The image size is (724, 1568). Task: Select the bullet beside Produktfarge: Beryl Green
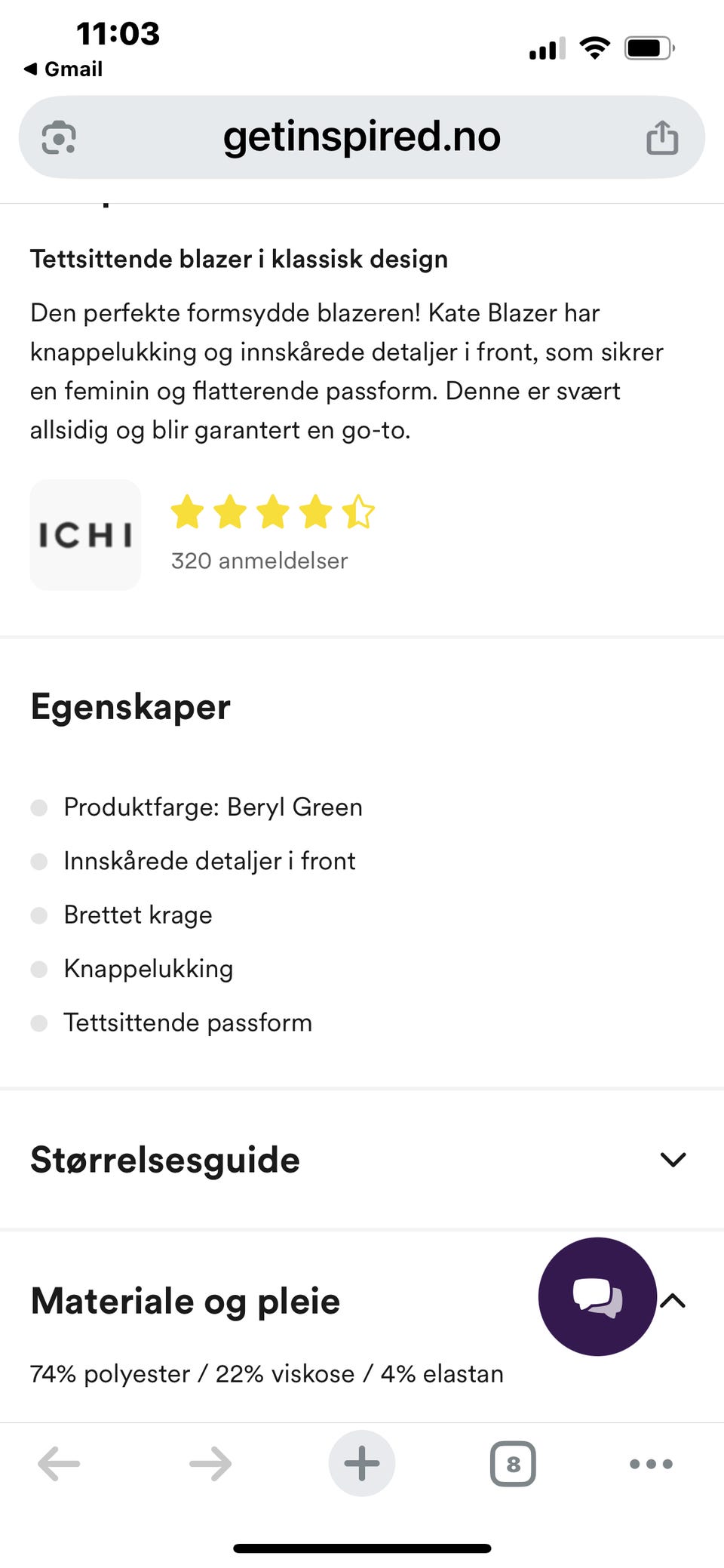[x=39, y=807]
